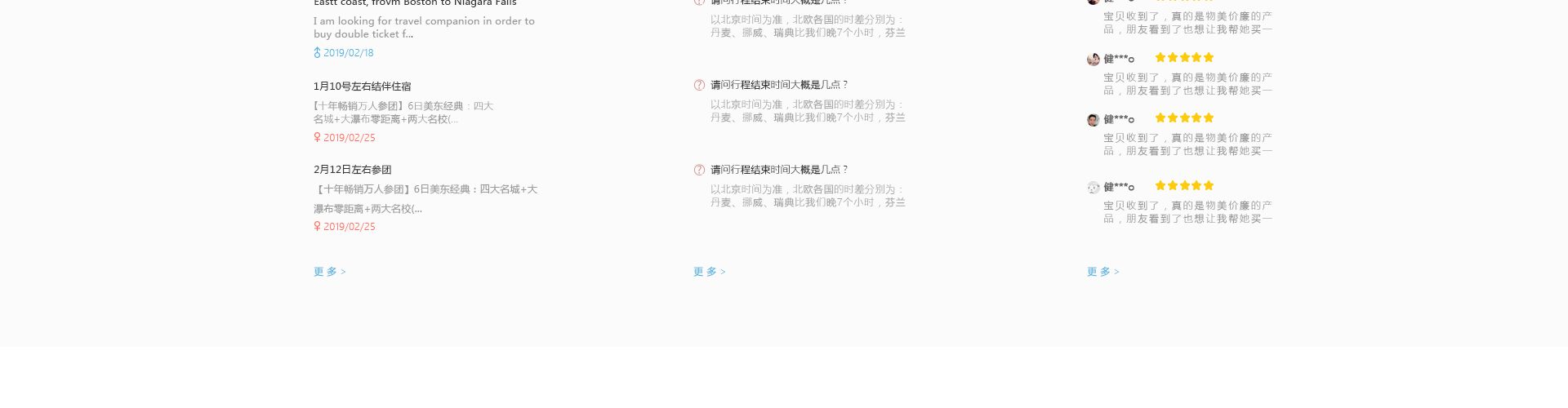
Task: Open the post "2月12日左右参团"
Action: click(352, 170)
